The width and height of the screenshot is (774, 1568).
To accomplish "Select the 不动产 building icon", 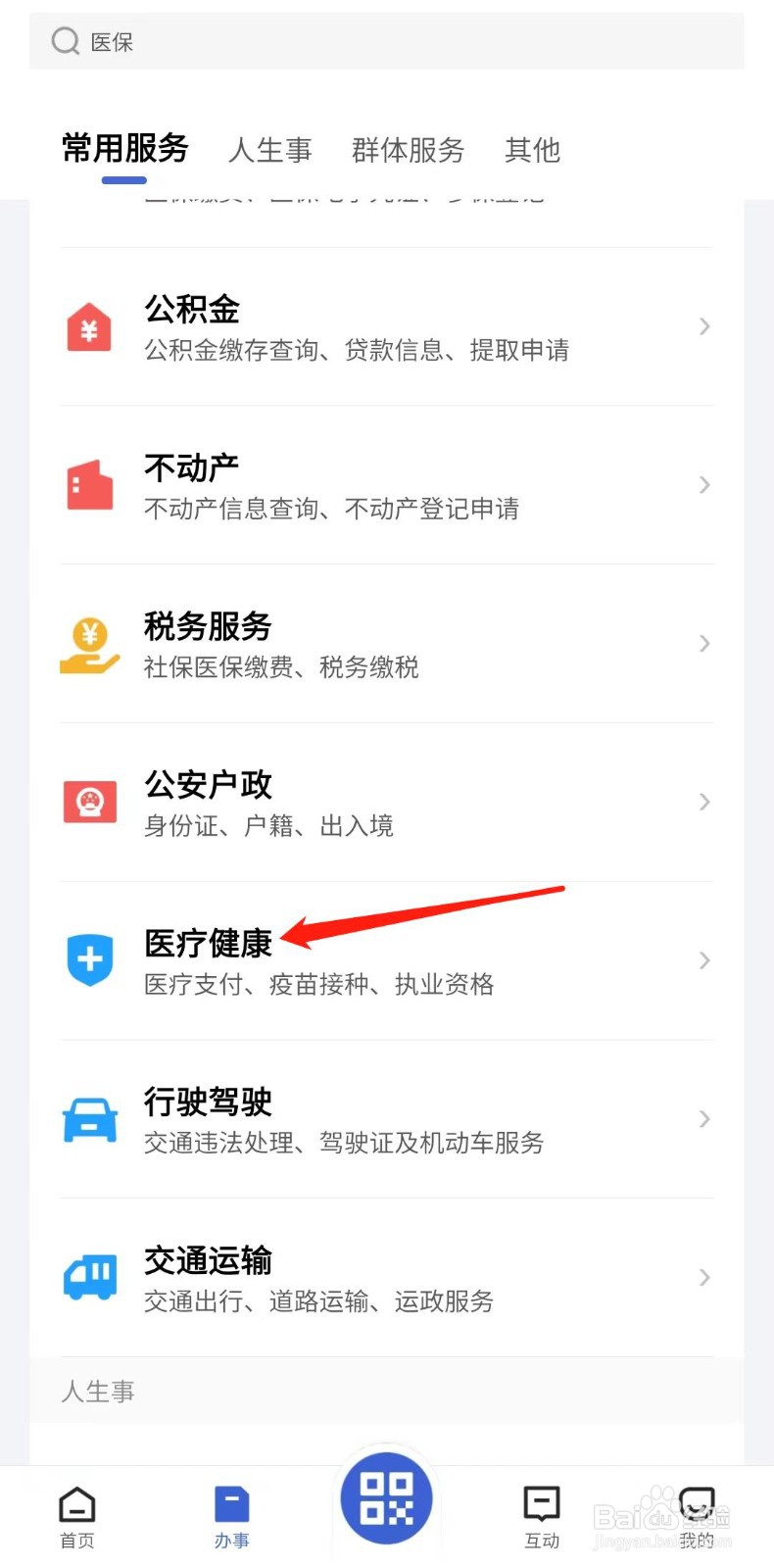I will tap(89, 485).
